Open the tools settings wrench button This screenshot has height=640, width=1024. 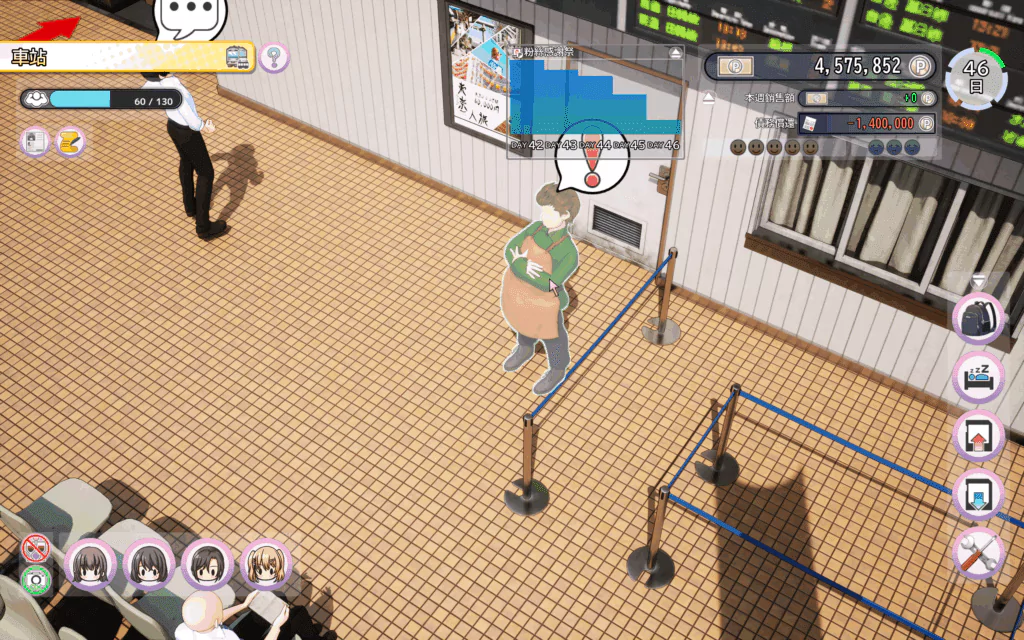tap(978, 551)
